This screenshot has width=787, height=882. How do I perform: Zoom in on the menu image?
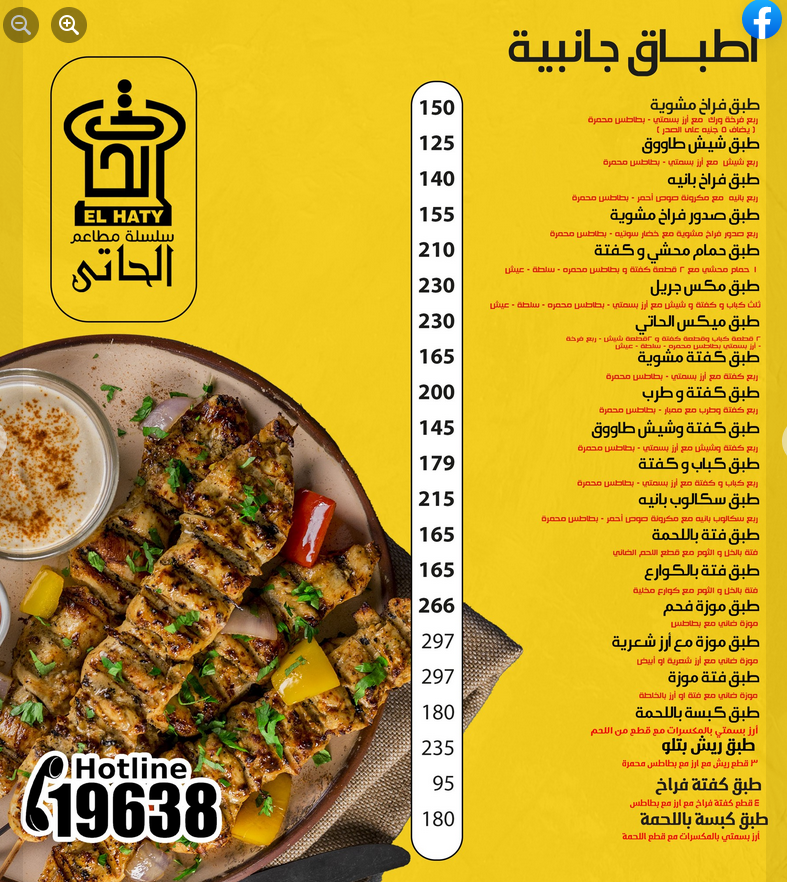coord(69,24)
